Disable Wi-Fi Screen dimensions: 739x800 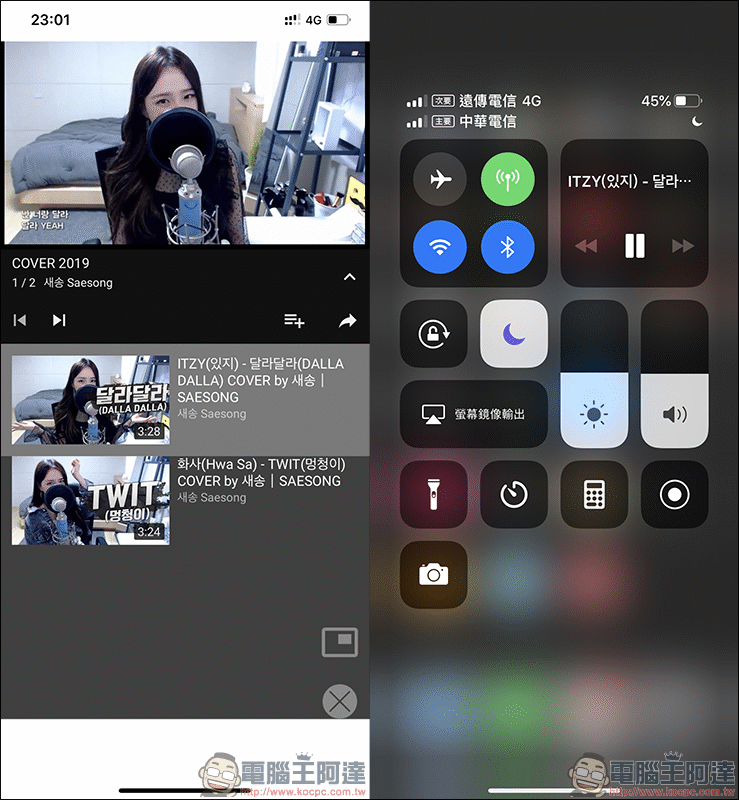pyautogui.click(x=440, y=247)
